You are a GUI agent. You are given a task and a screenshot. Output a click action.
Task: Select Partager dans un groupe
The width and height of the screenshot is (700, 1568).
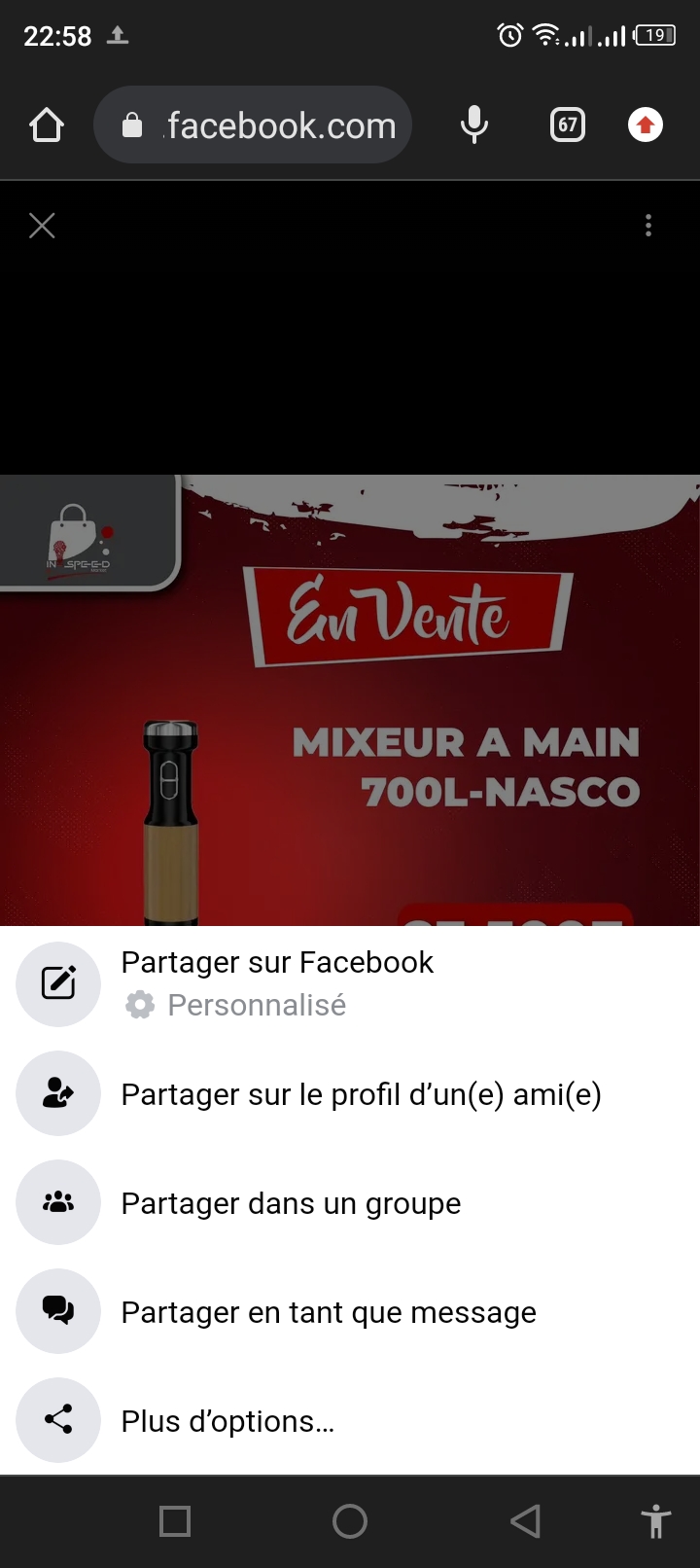(x=290, y=1203)
